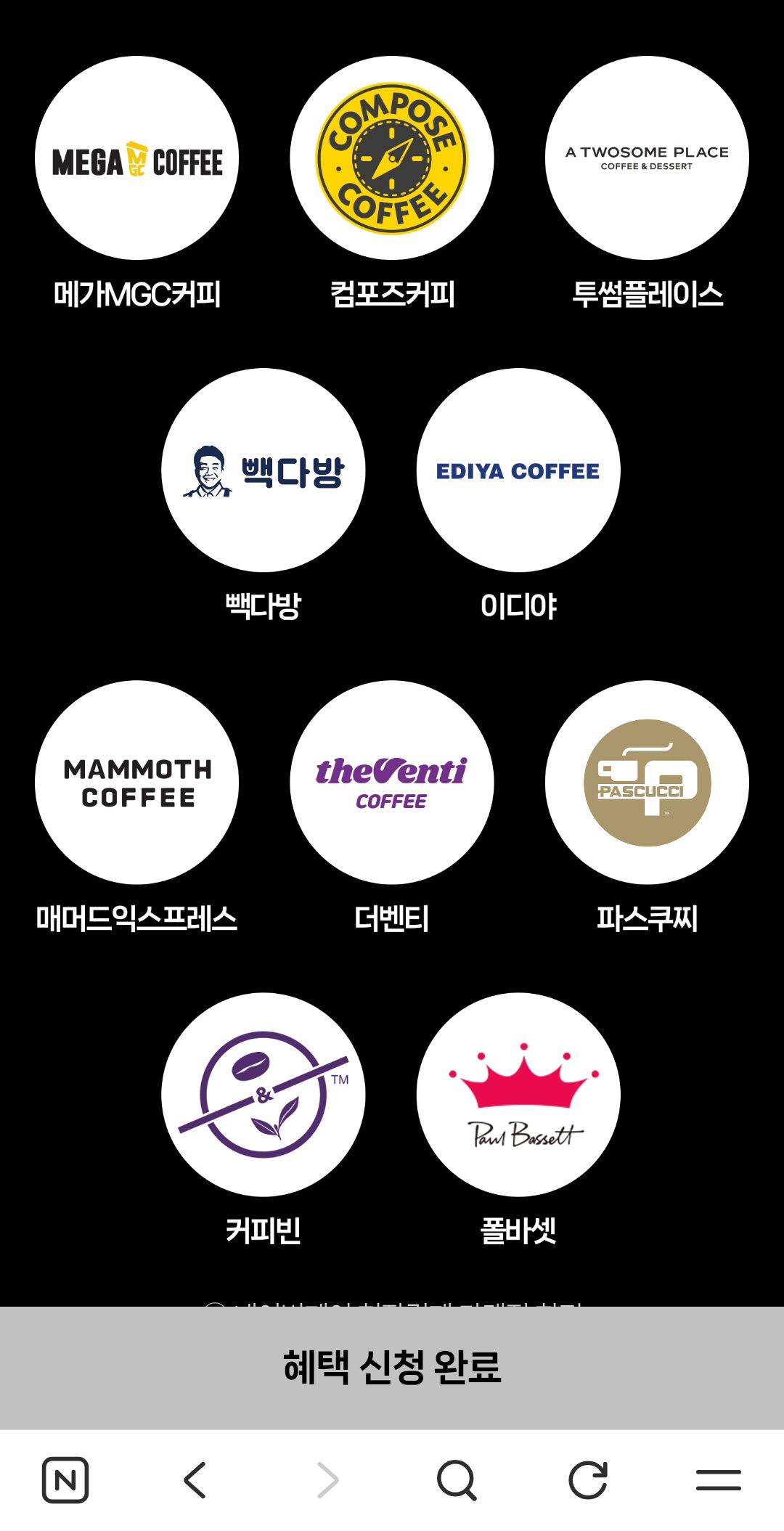Go forward to the next page
The height and width of the screenshot is (1531, 784).
click(x=327, y=1479)
